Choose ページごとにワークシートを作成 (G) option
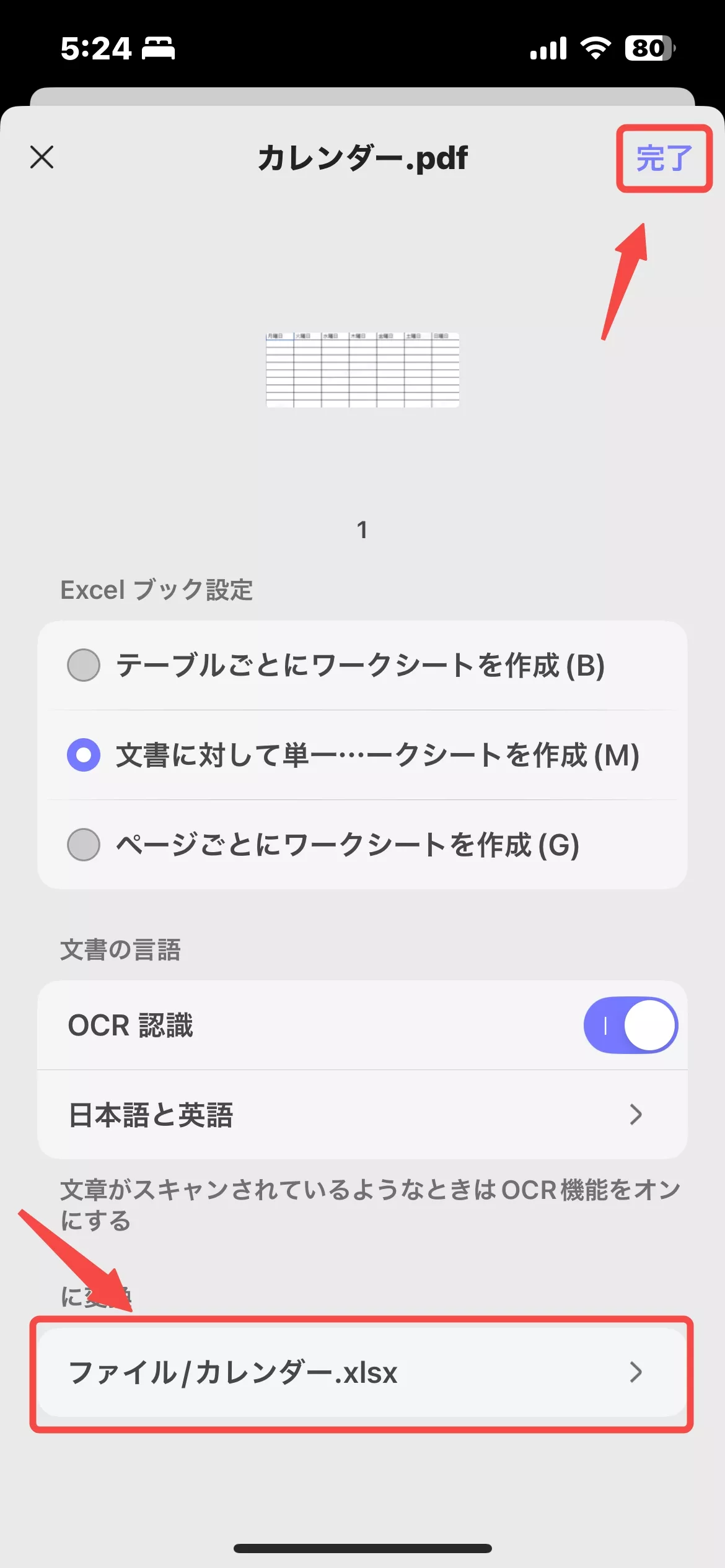The width and height of the screenshot is (725, 1568). [x=84, y=845]
